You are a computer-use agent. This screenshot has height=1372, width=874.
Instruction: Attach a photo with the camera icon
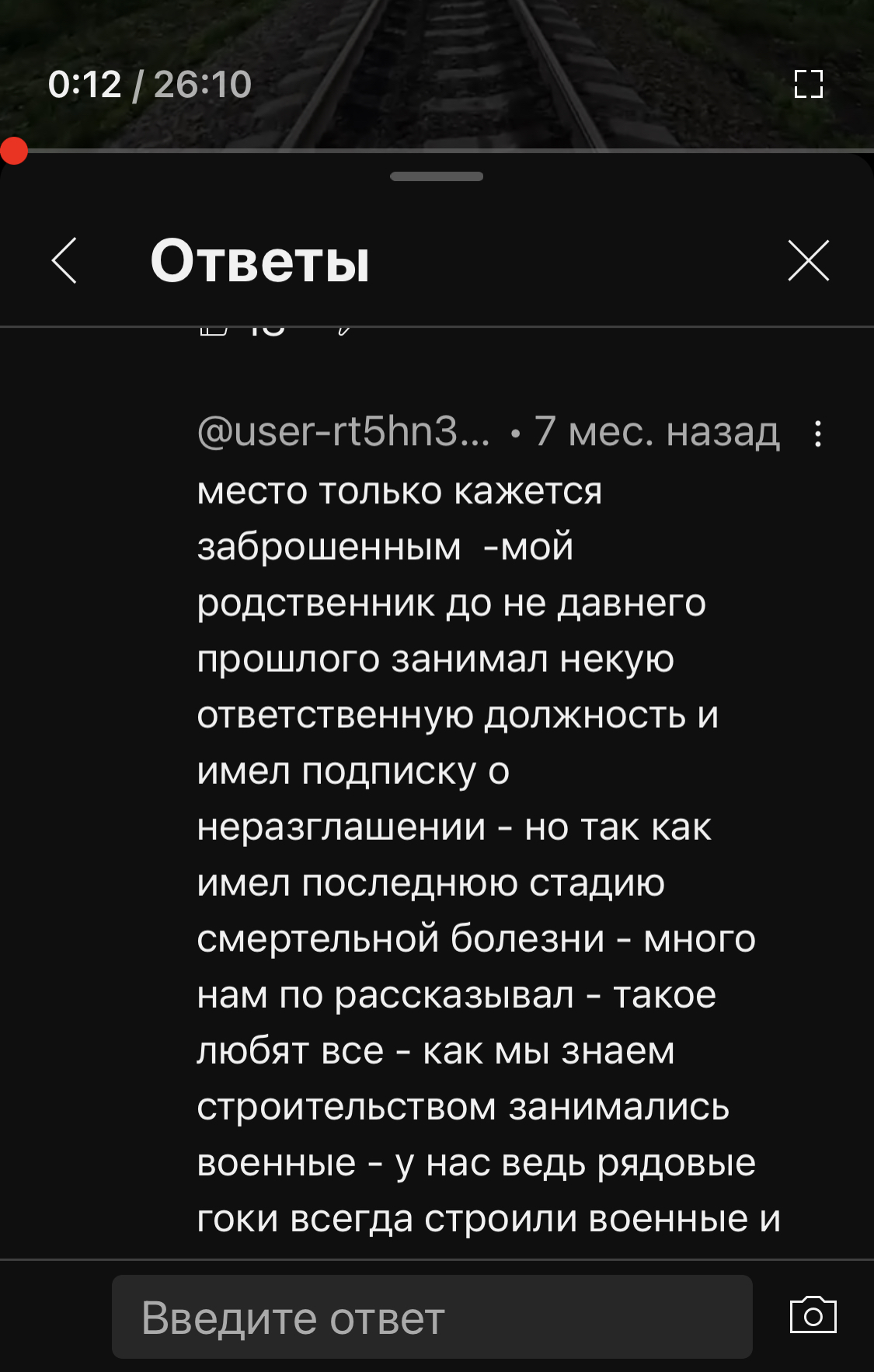click(x=813, y=1315)
